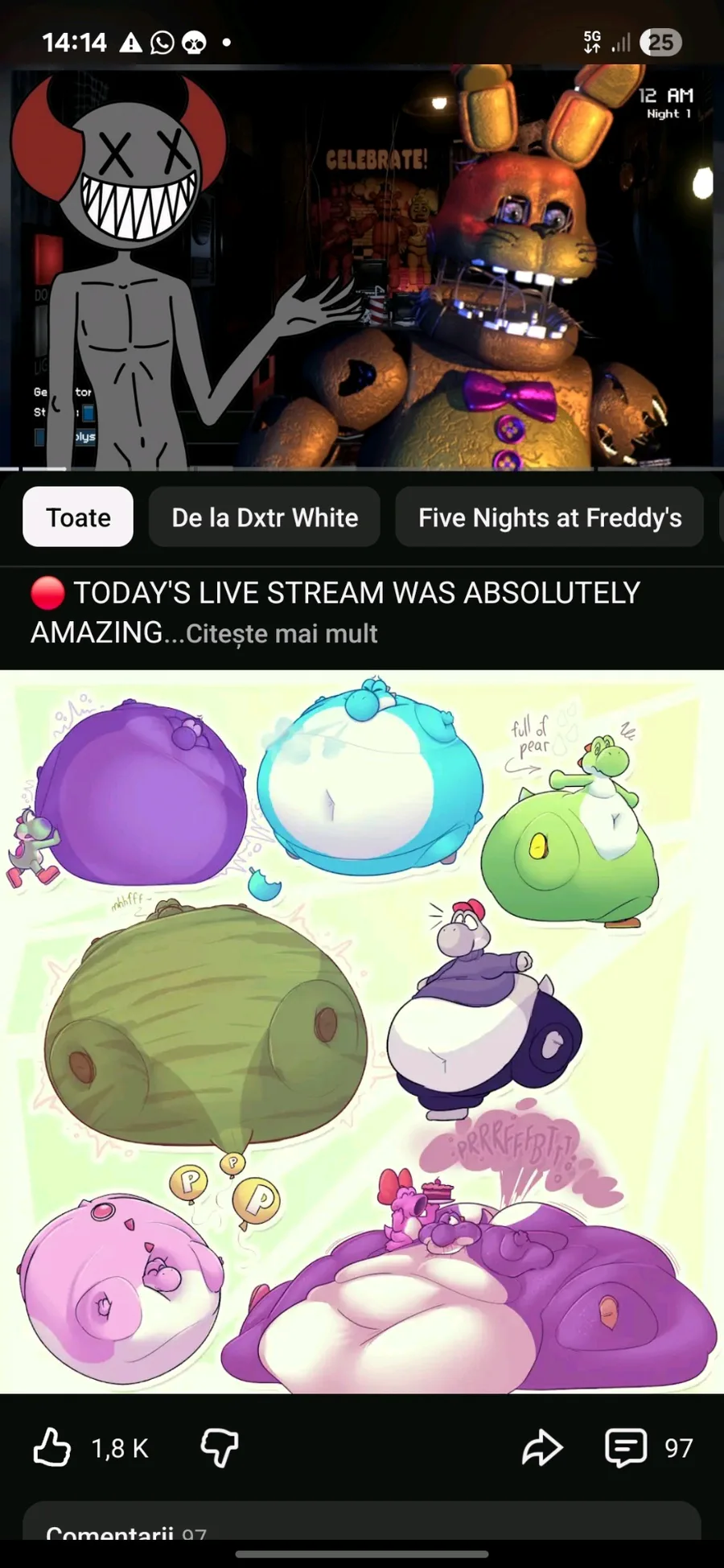Share this post

(x=542, y=1447)
